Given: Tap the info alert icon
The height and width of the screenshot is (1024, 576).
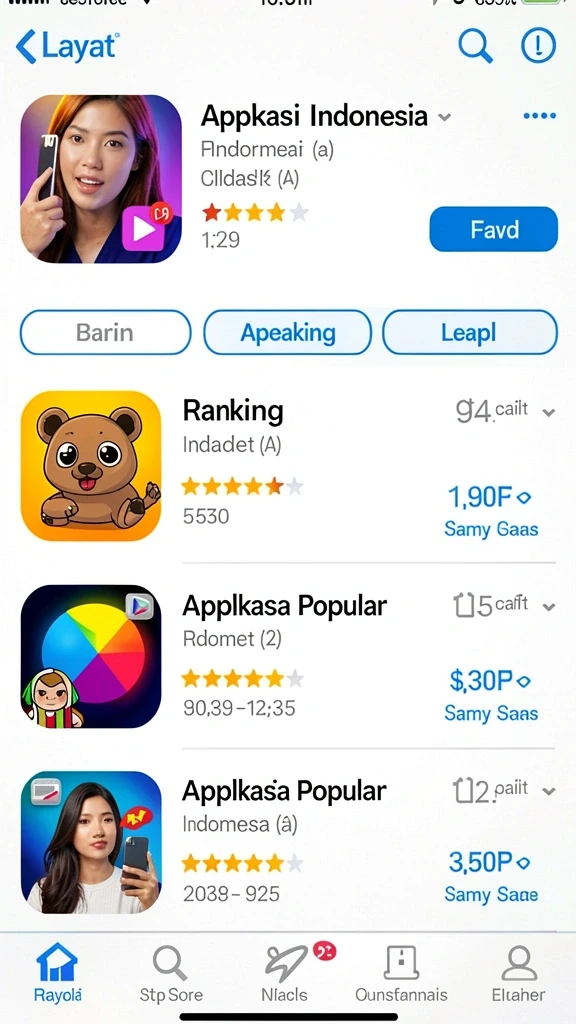Looking at the screenshot, I should (x=538, y=46).
